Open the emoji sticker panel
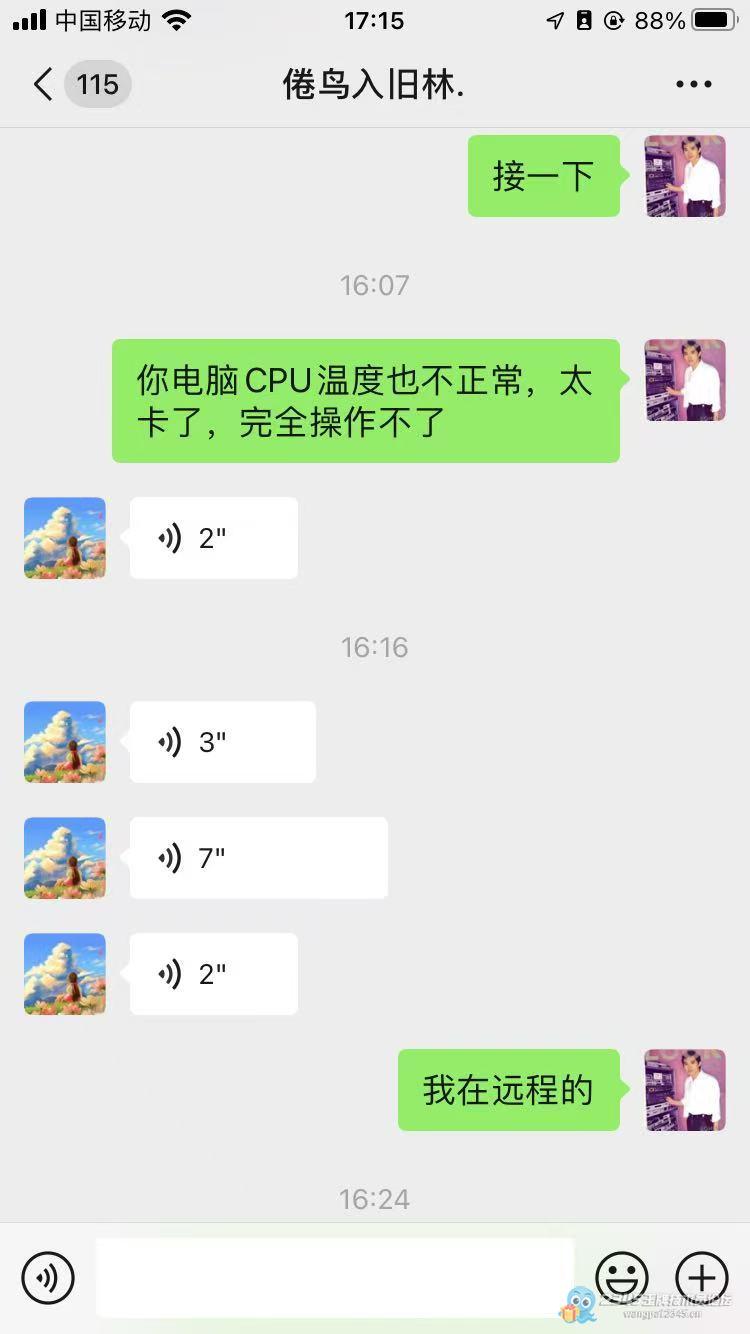The height and width of the screenshot is (1334, 750). coord(622,1278)
